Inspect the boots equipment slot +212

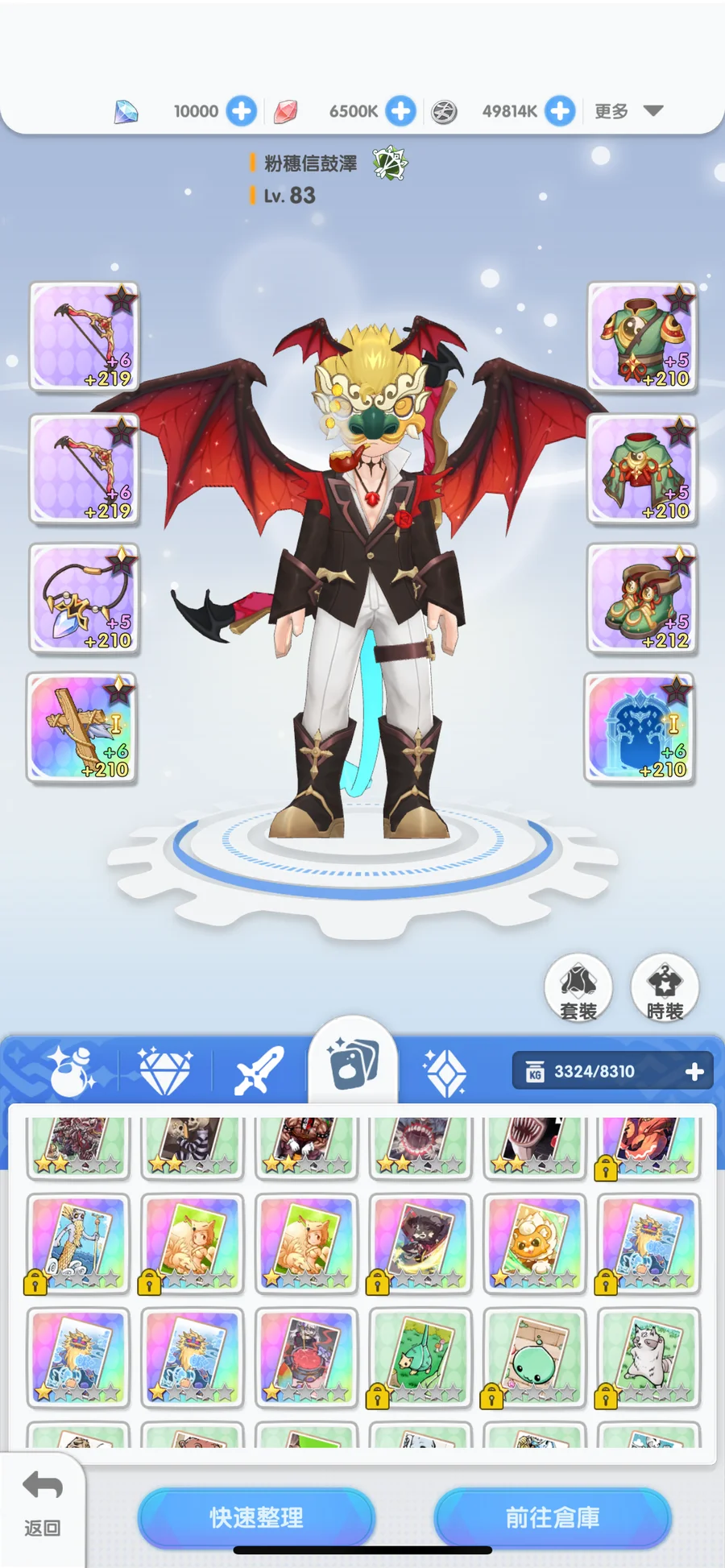click(x=641, y=598)
